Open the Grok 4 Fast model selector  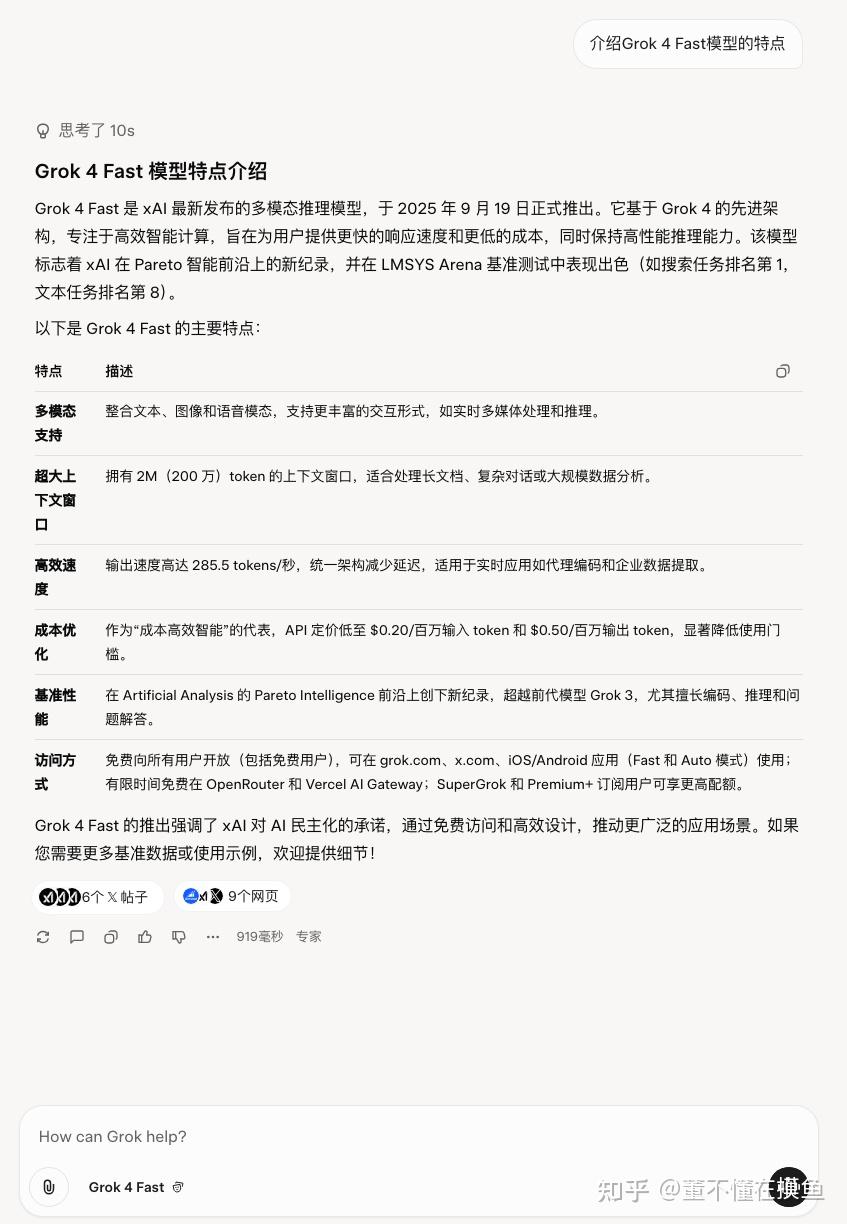point(135,1187)
